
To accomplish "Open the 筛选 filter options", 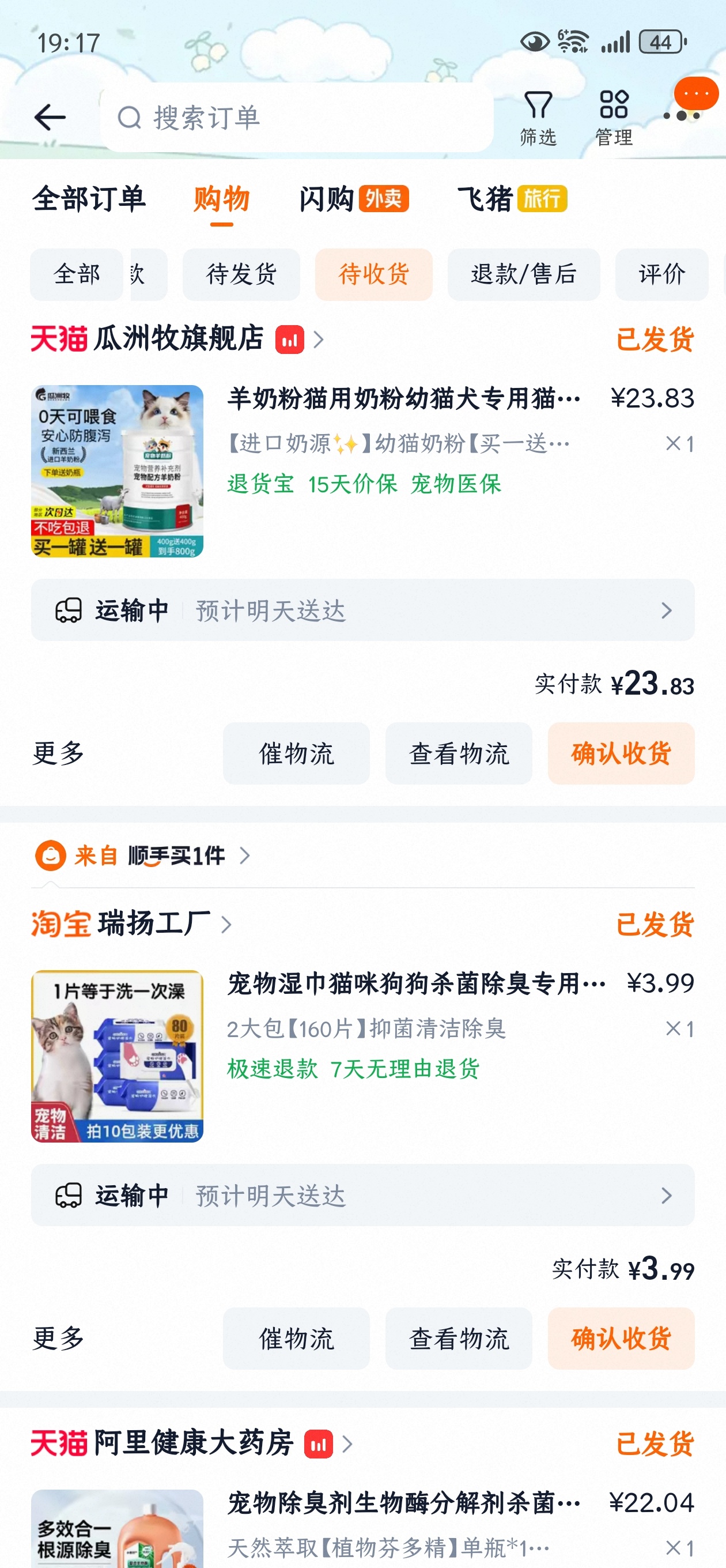I will [x=538, y=118].
